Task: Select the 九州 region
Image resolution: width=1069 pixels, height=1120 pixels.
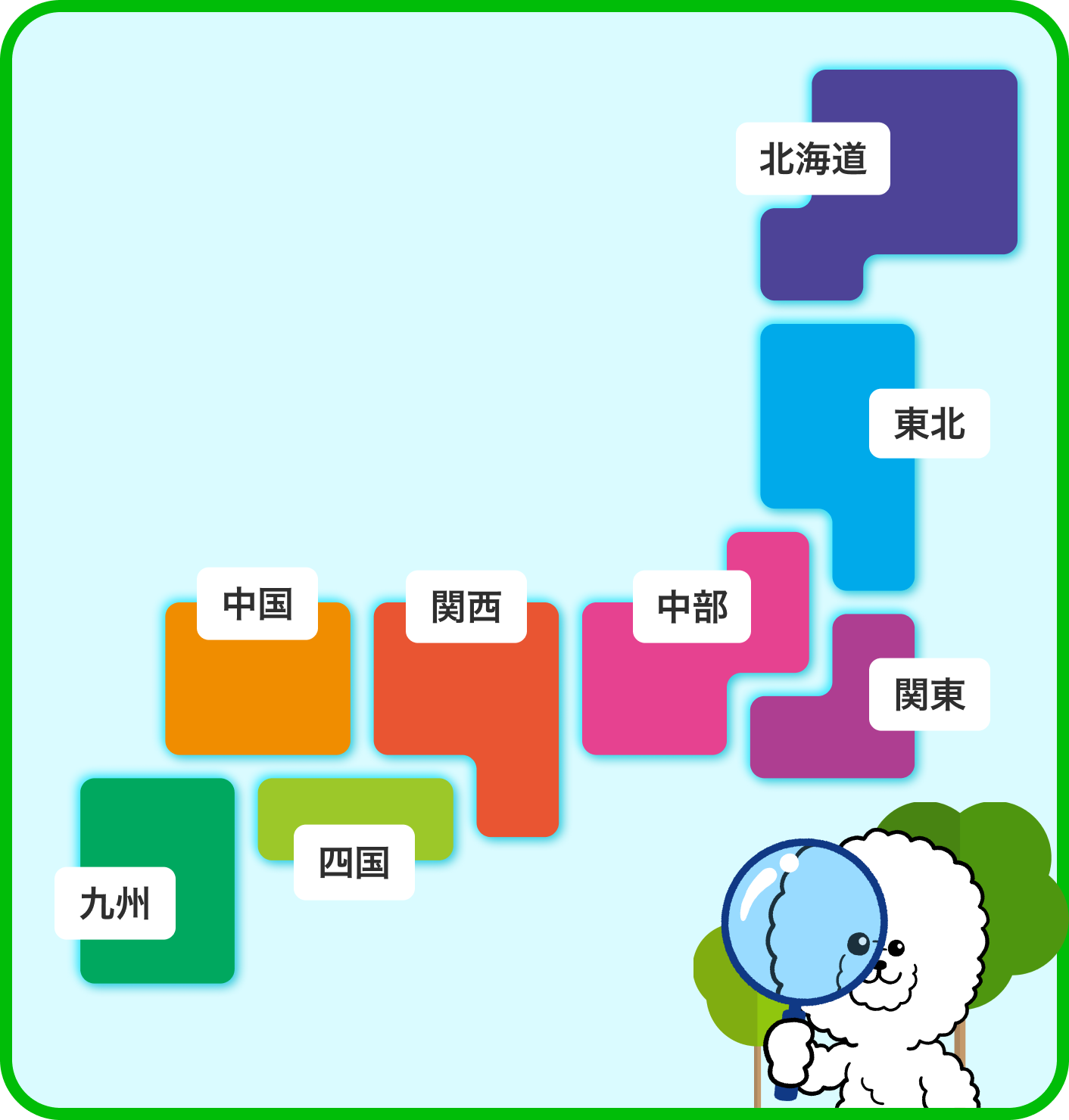Action: pos(115,904)
